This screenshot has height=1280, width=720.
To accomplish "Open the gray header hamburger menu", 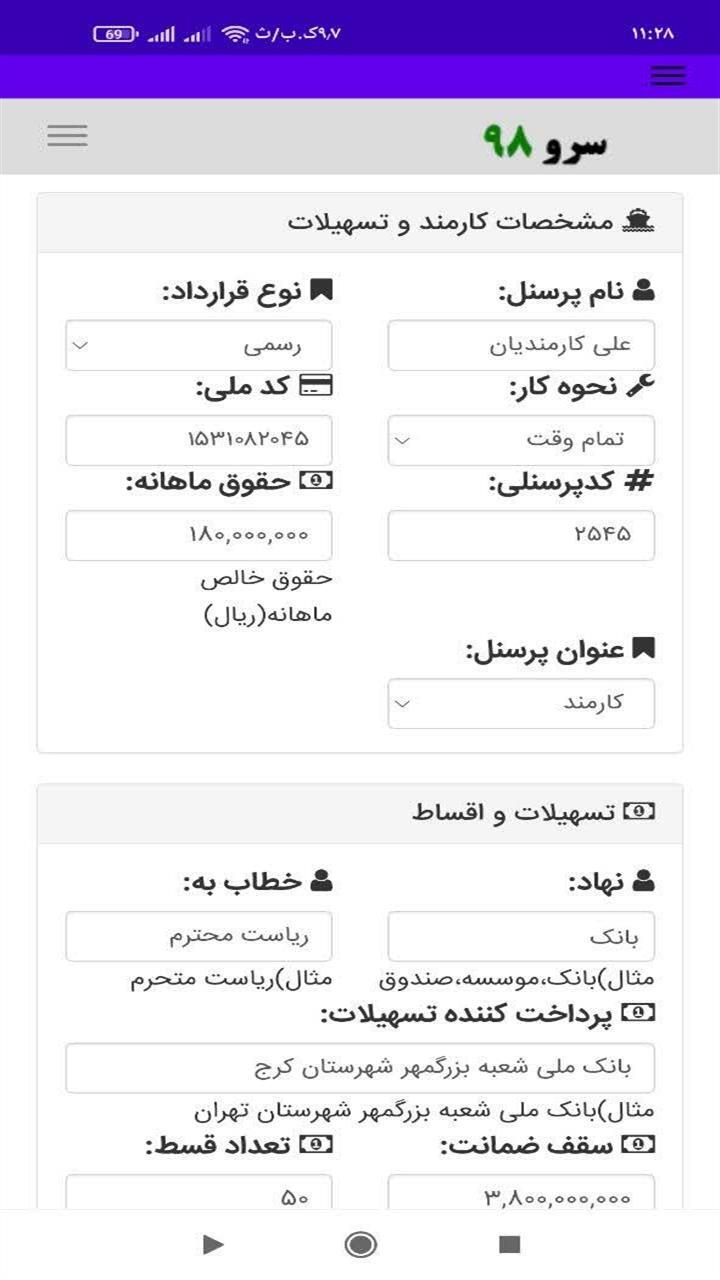I will 67,135.
